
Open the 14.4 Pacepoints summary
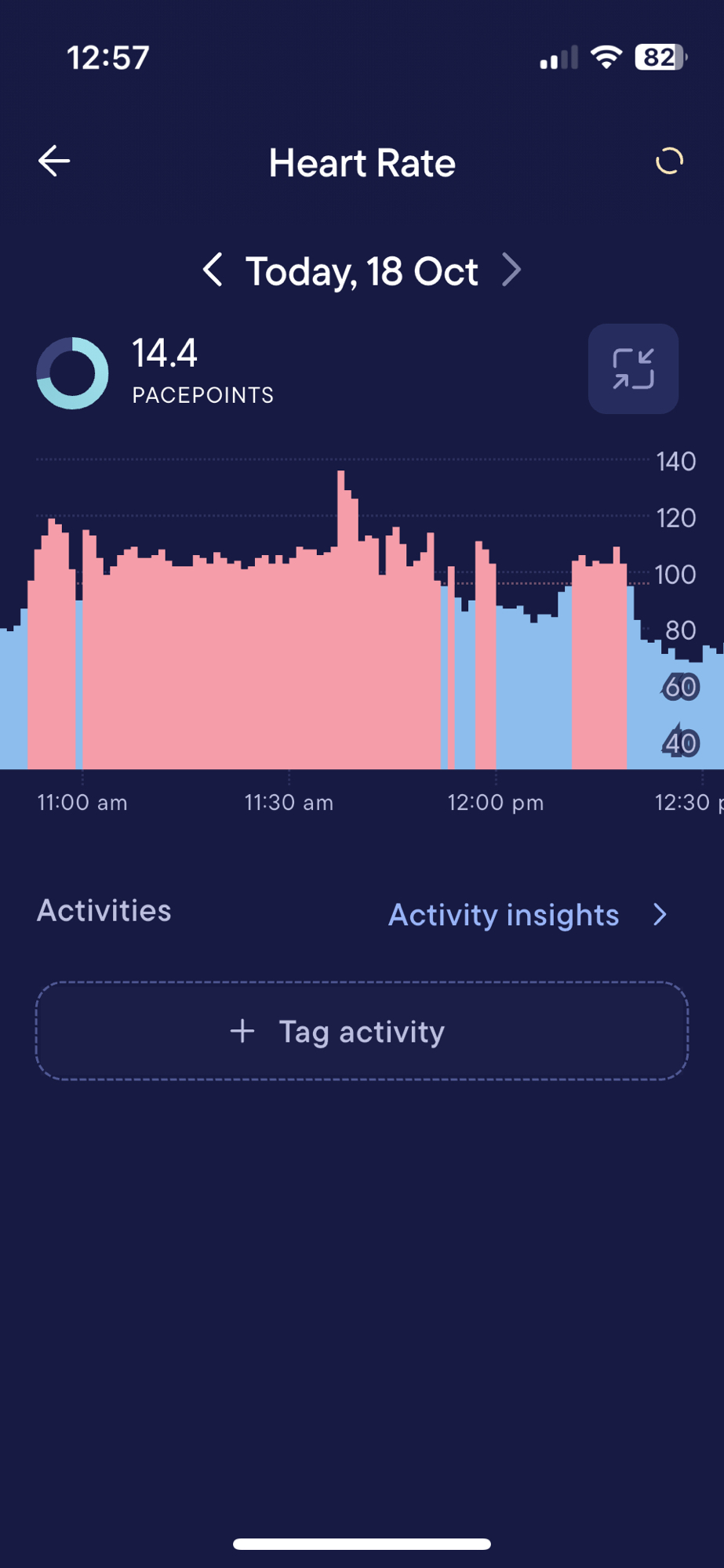point(157,372)
